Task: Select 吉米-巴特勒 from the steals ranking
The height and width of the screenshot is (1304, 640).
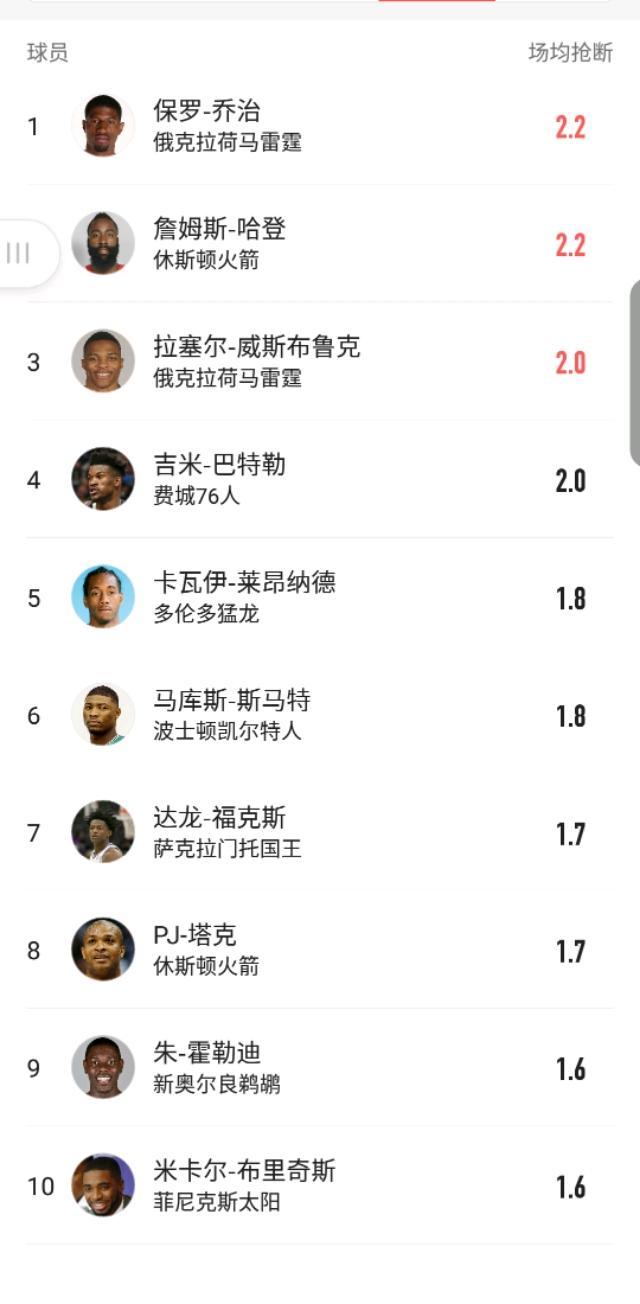Action: pyautogui.click(x=320, y=480)
